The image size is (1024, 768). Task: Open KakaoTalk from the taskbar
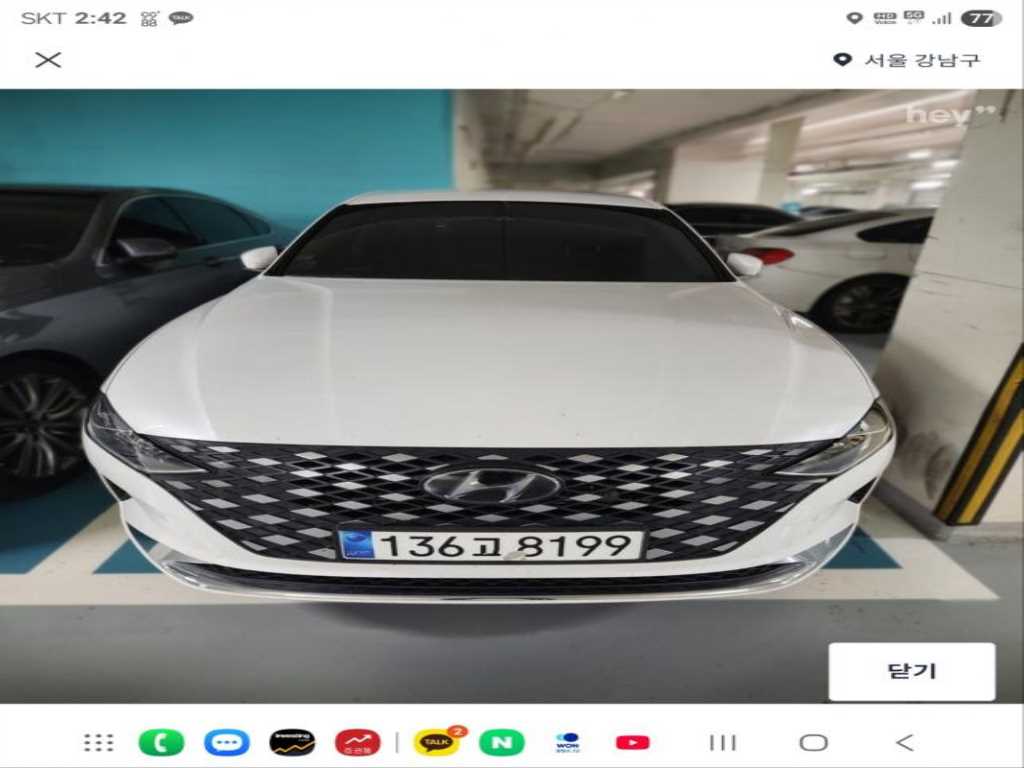coord(436,742)
